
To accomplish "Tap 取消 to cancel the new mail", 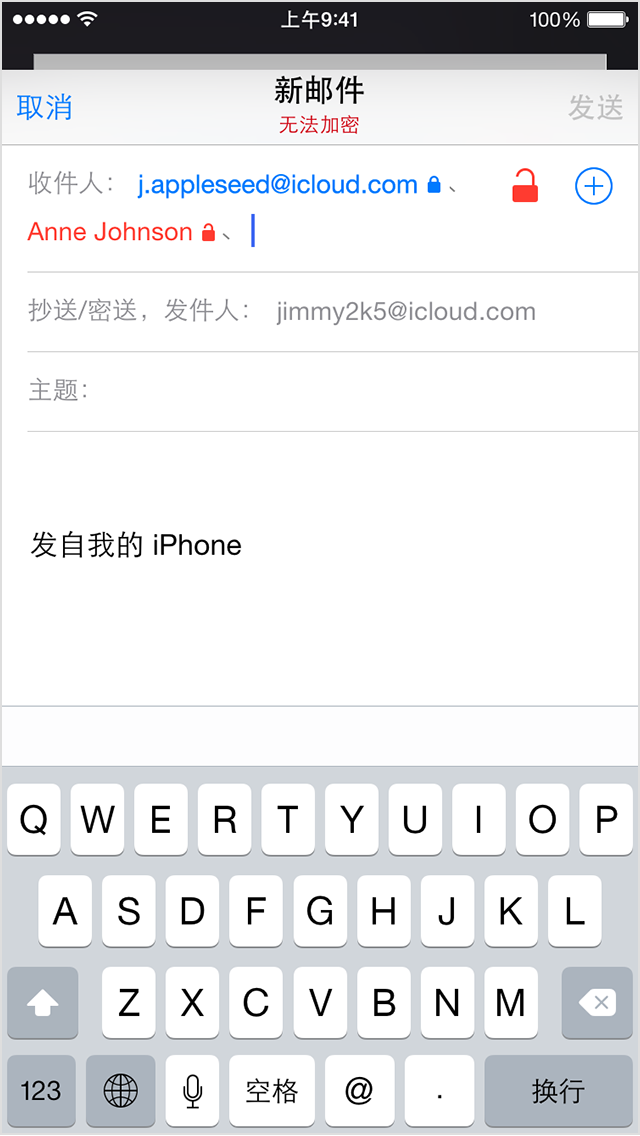I will coord(45,107).
